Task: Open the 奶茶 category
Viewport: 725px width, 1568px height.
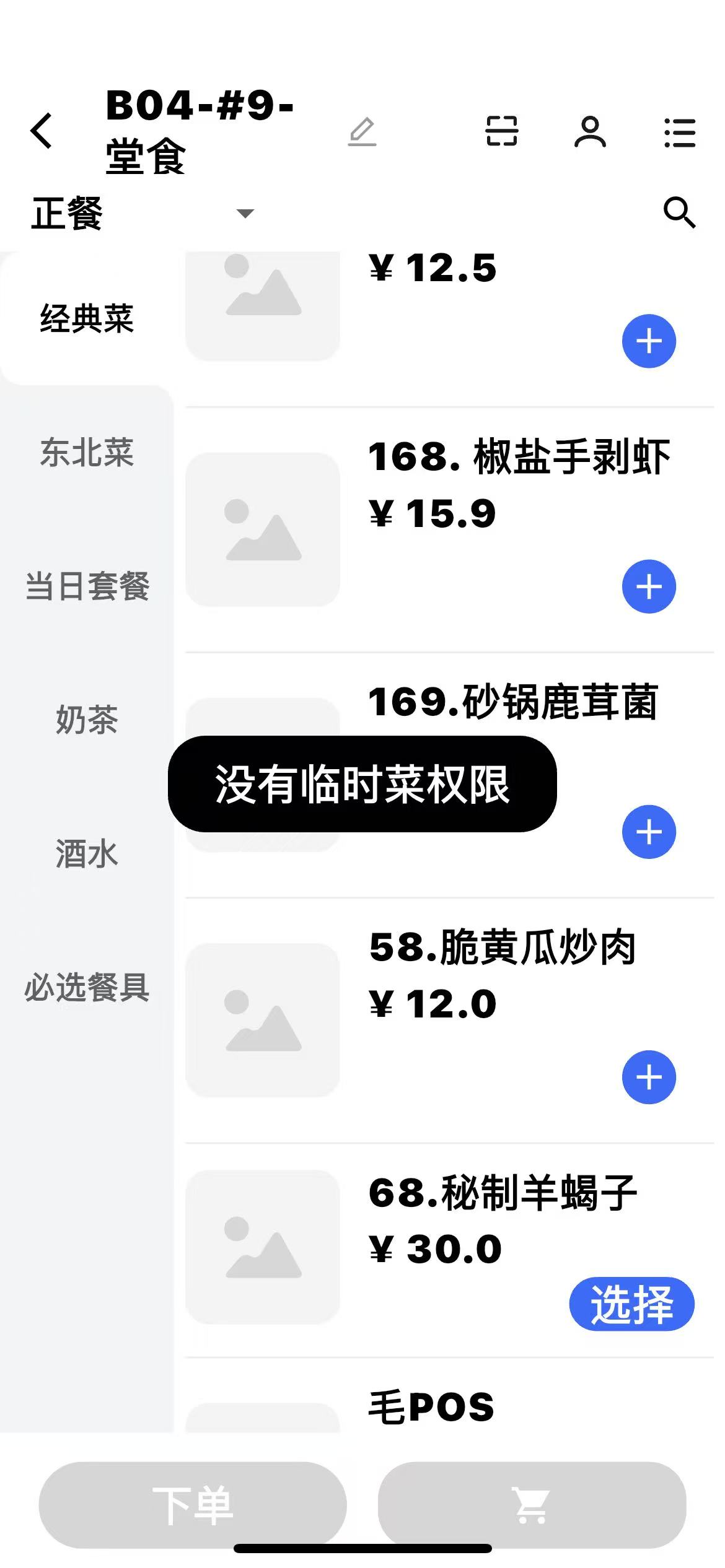Action: pyautogui.click(x=87, y=720)
